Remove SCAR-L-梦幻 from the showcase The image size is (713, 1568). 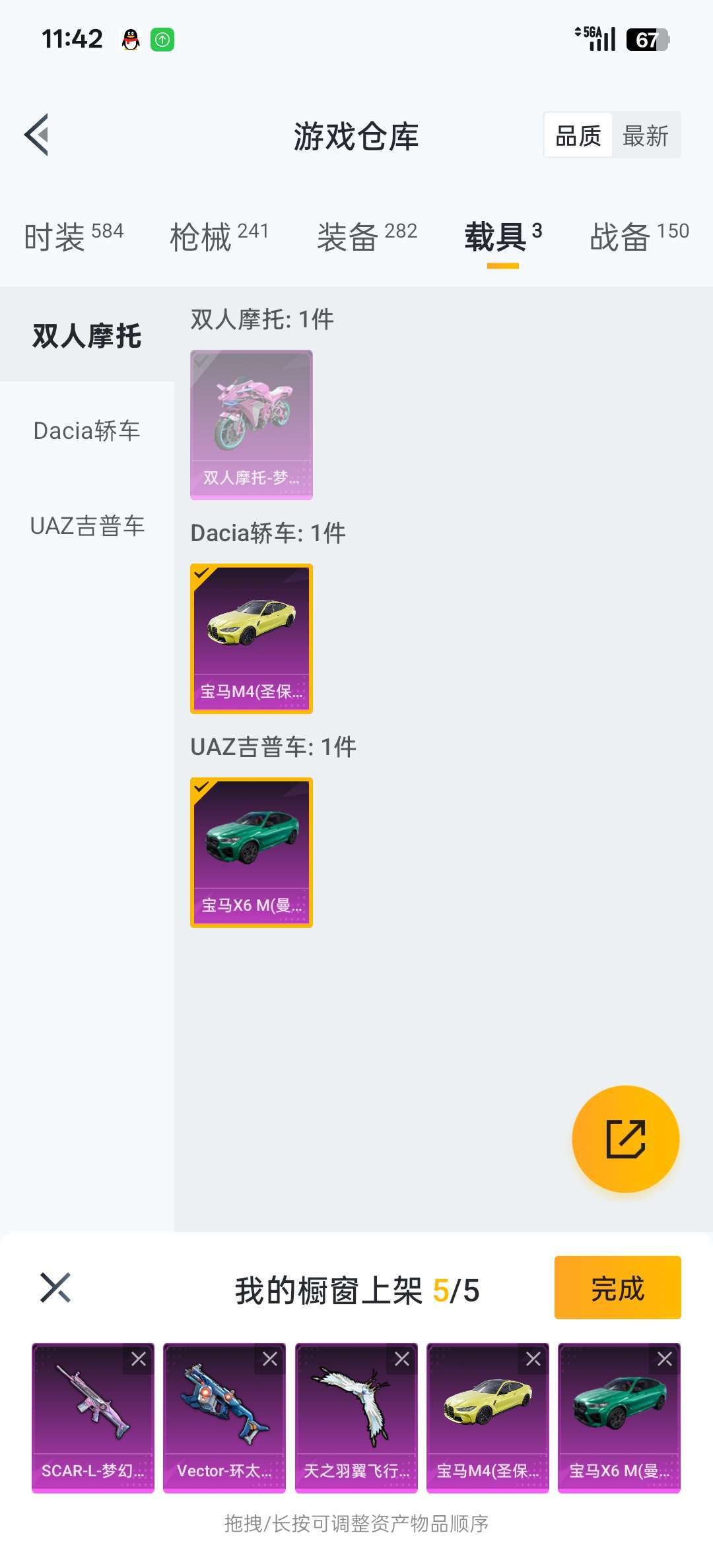[x=139, y=1359]
